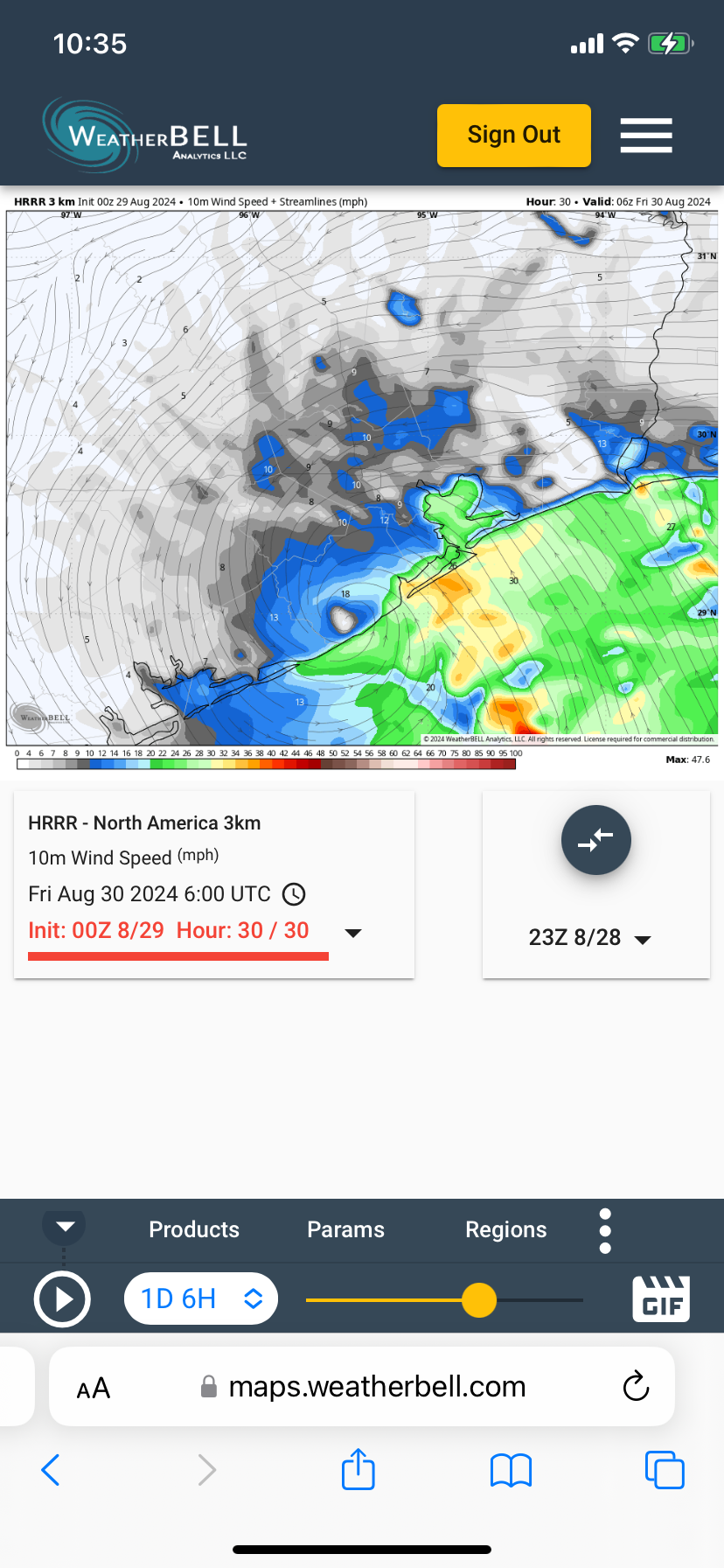Open the browser bookmarks
The width and height of the screenshot is (724, 1568).
click(x=512, y=1470)
